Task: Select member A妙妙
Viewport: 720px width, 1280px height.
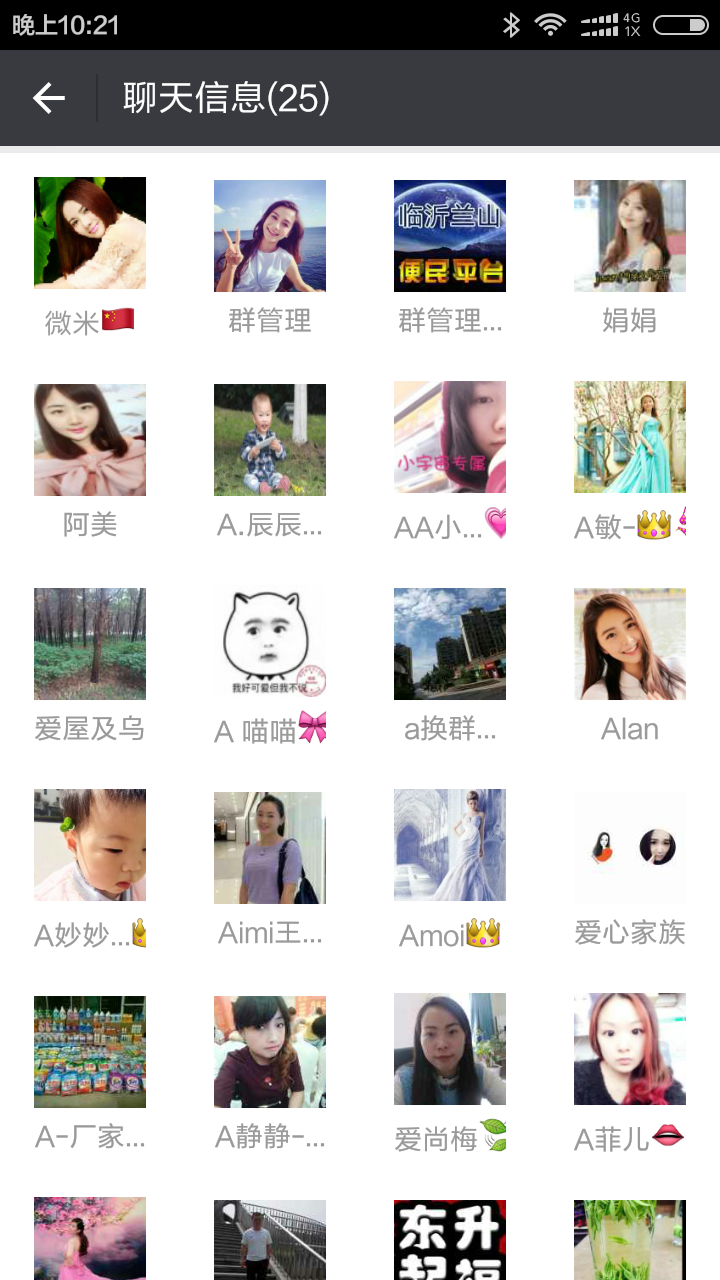Action: tap(90, 845)
